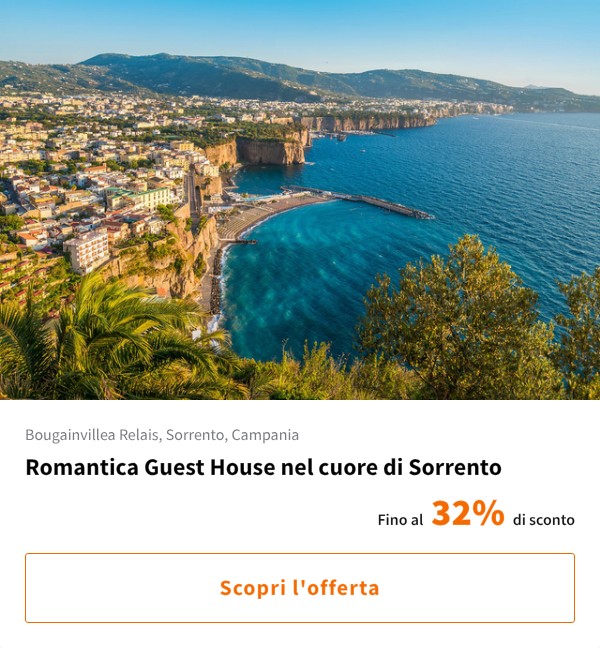Tap the Scopri l'offerta button
The image size is (600, 648).
(x=300, y=588)
